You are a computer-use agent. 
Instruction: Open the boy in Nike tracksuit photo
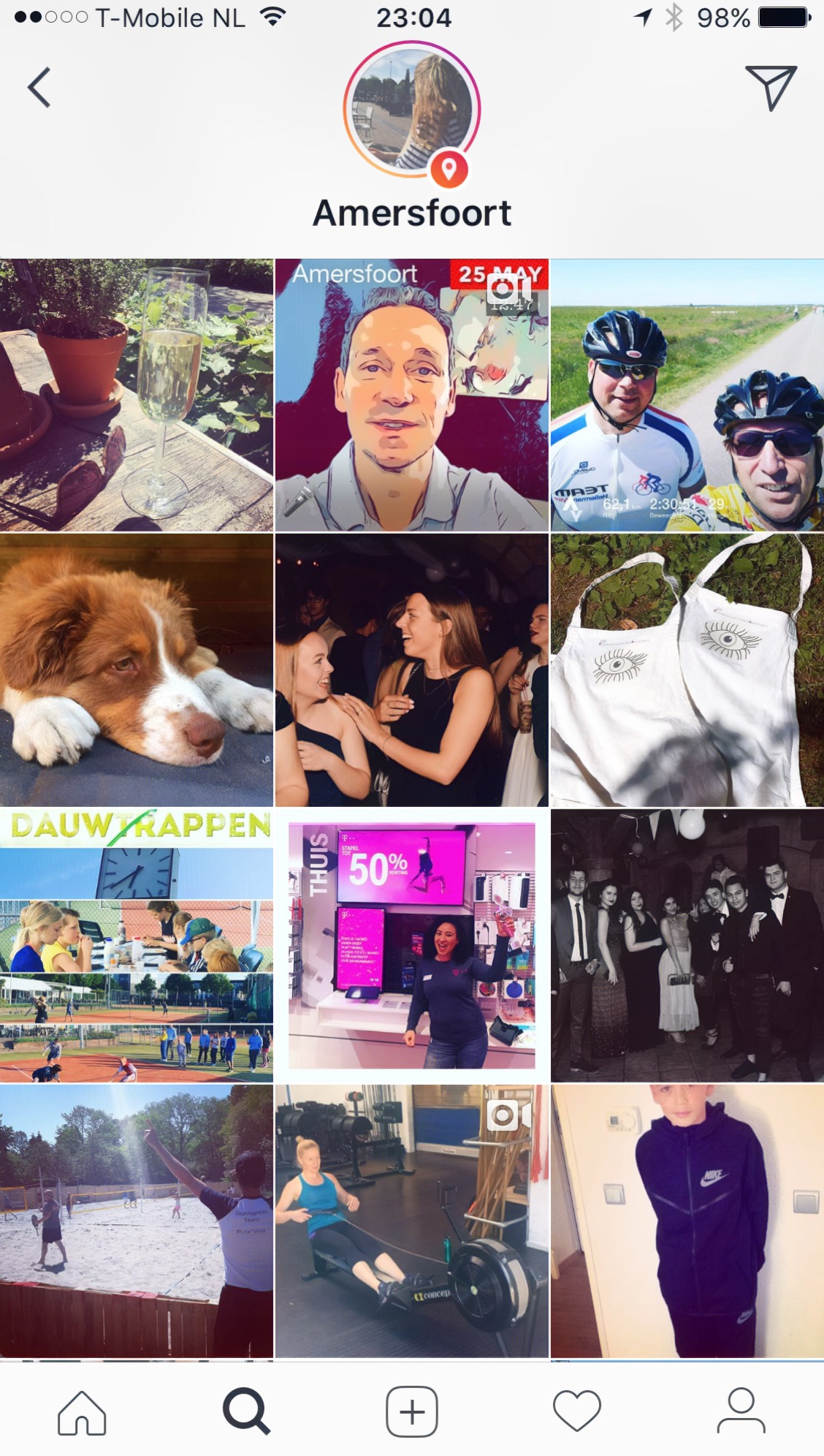(x=687, y=1221)
